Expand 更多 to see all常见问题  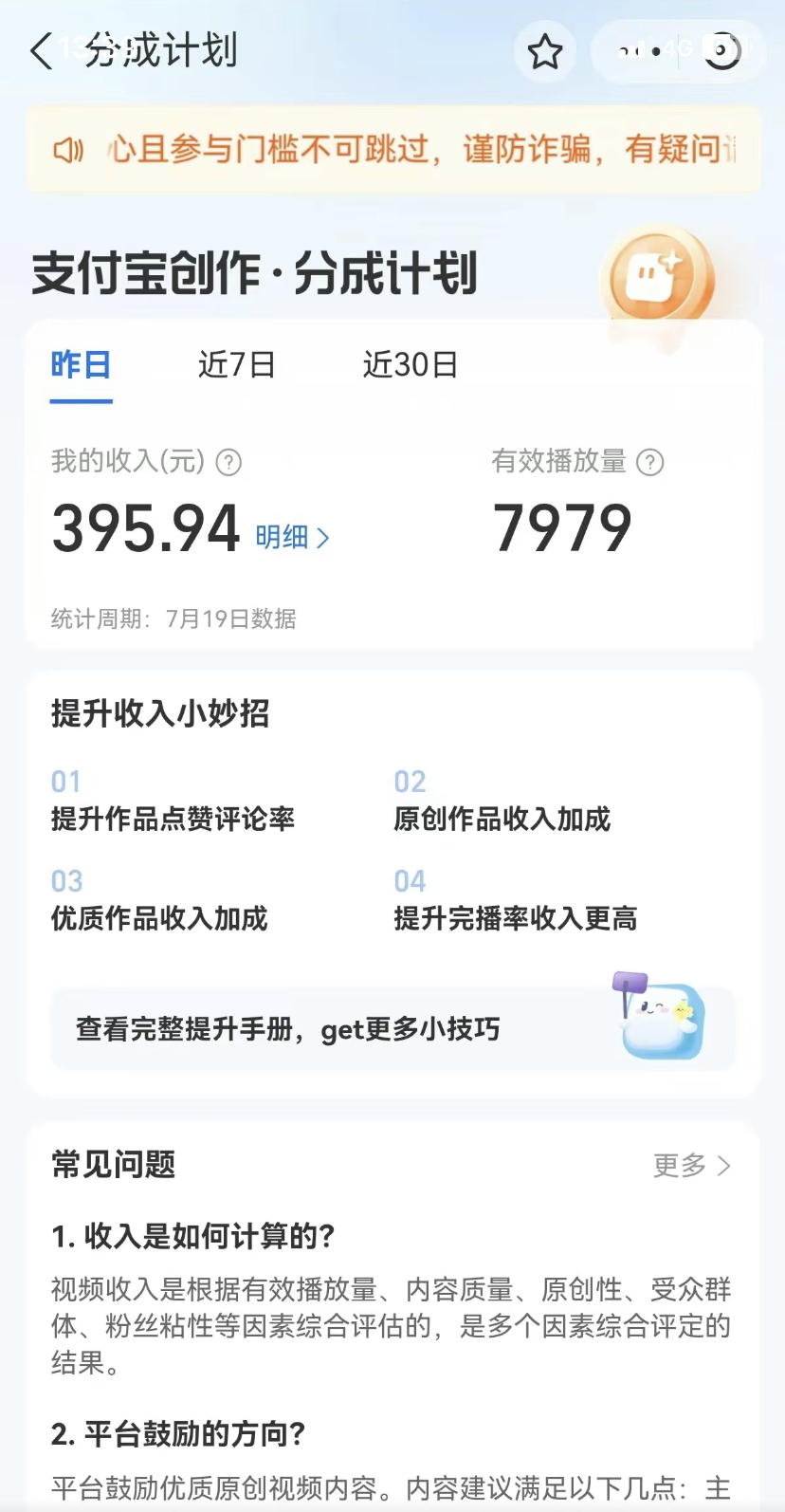click(x=677, y=1166)
